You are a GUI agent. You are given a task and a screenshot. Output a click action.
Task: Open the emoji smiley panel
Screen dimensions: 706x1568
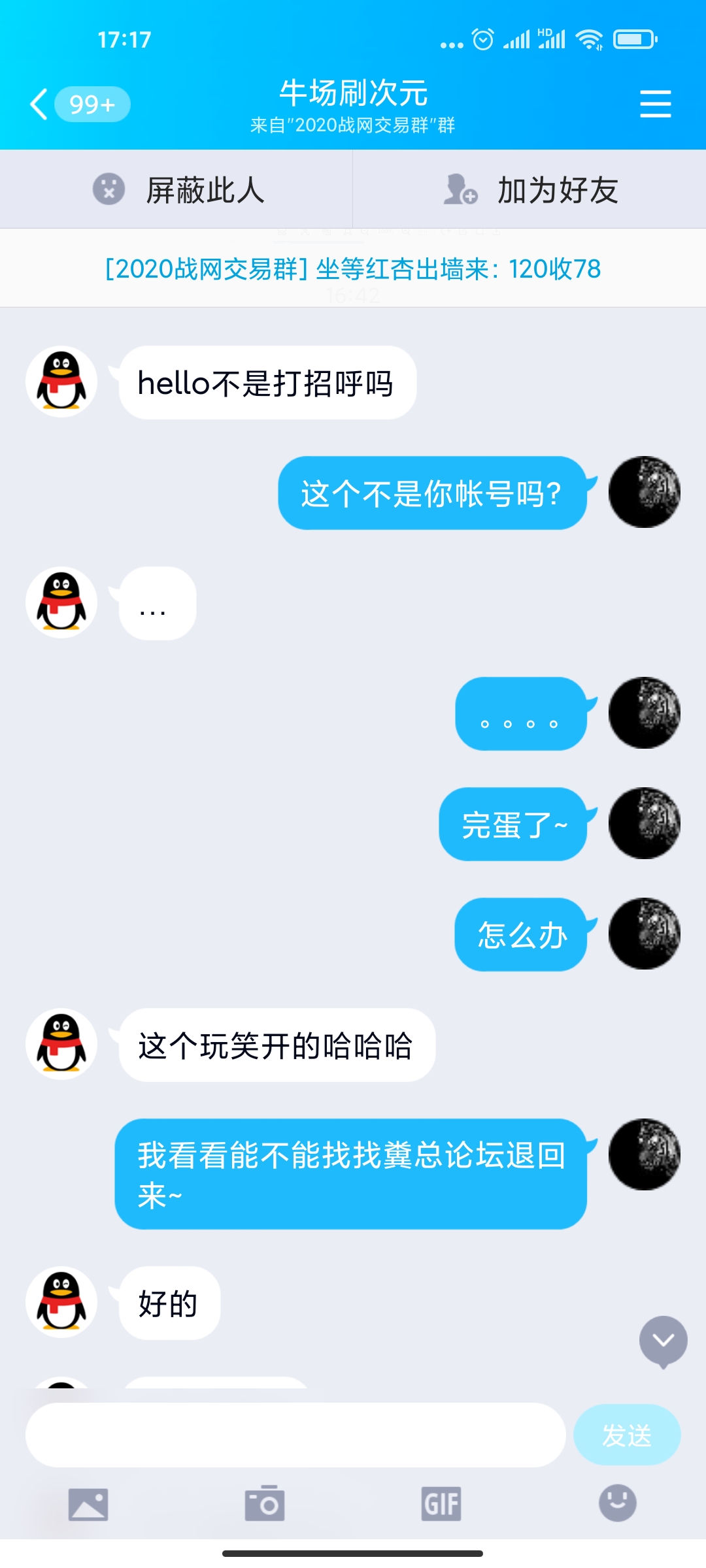click(x=617, y=1503)
